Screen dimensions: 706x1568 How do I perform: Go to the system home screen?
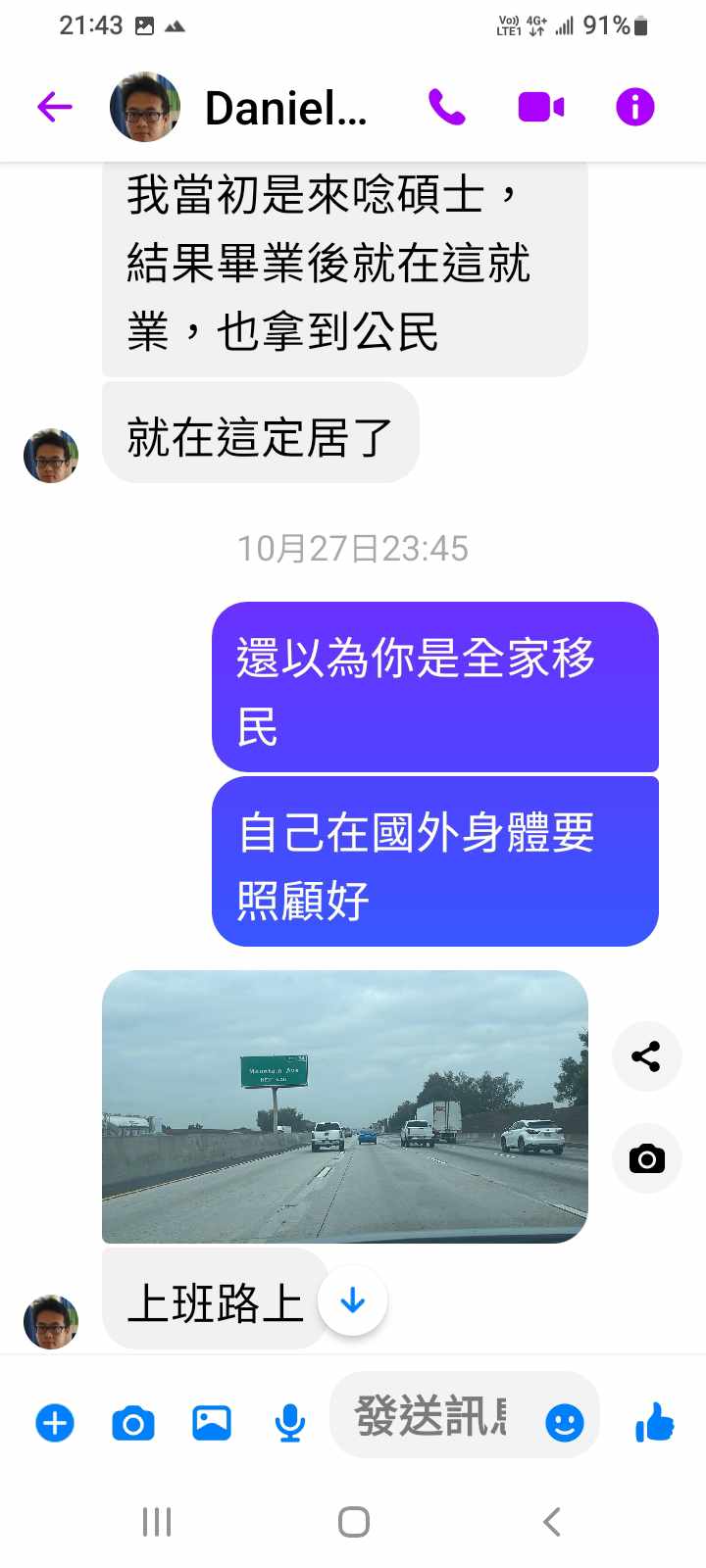pyautogui.click(x=353, y=1522)
